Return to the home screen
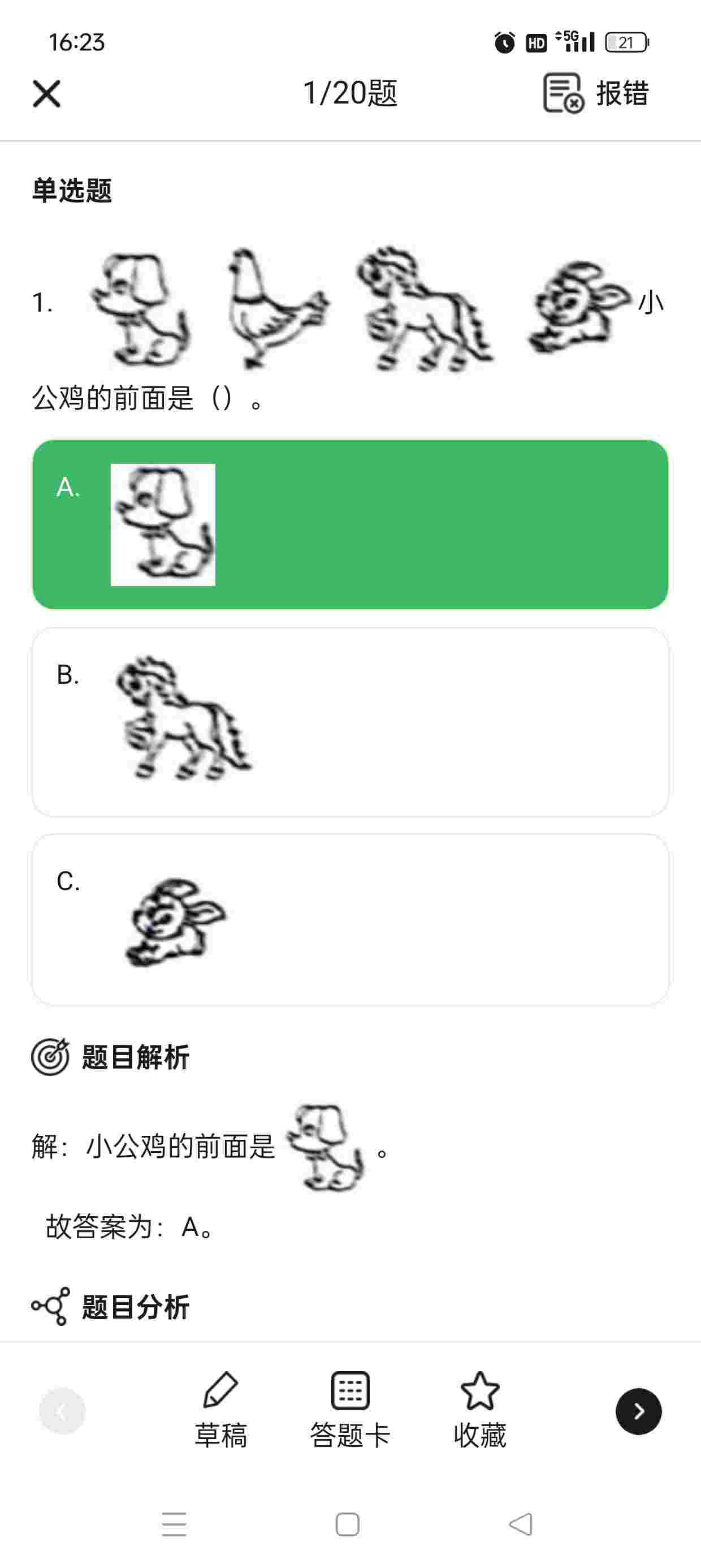The height and width of the screenshot is (1568, 701). click(x=348, y=1524)
